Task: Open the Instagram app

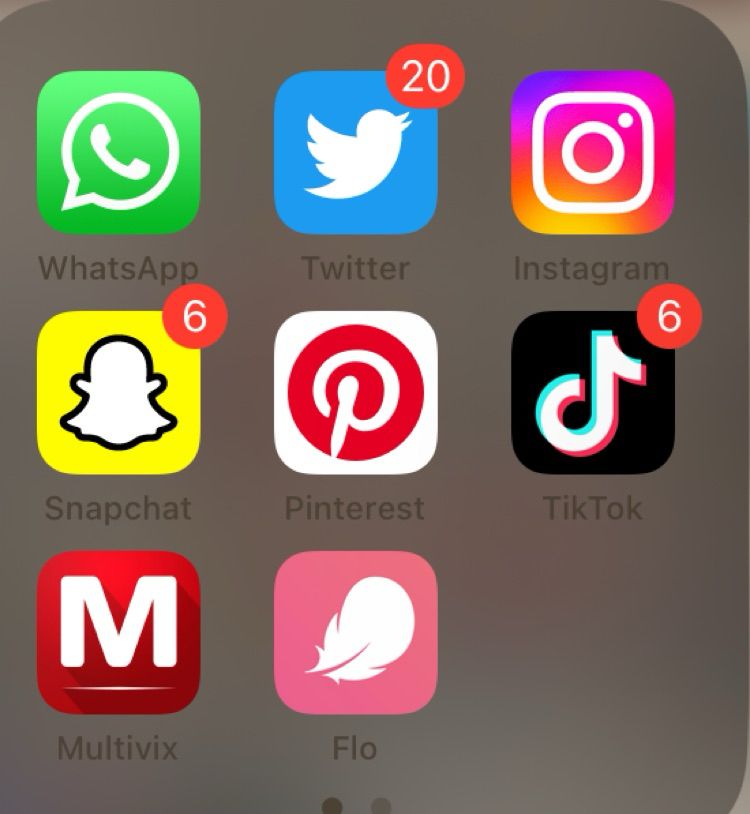Action: pyautogui.click(x=593, y=153)
